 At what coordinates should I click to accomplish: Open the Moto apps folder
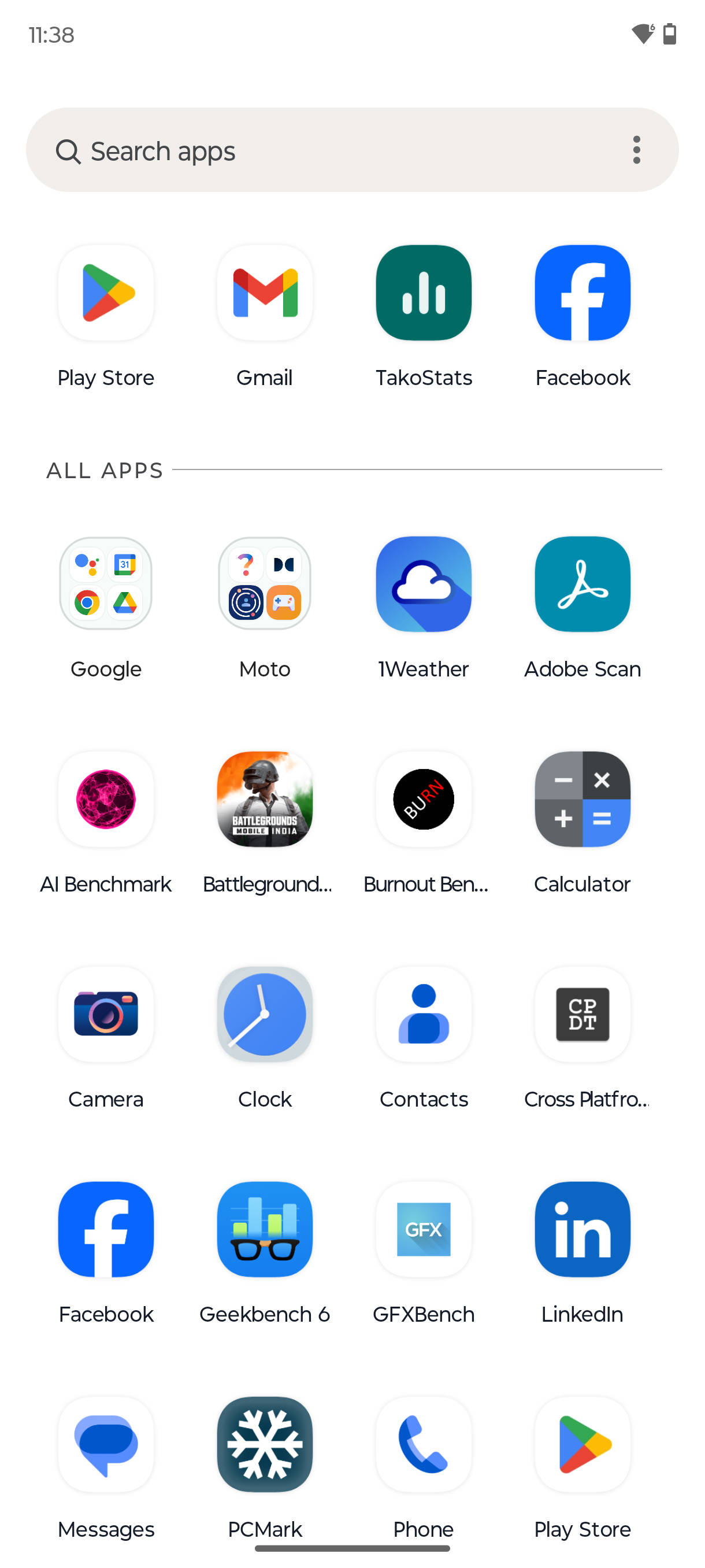pyautogui.click(x=265, y=584)
